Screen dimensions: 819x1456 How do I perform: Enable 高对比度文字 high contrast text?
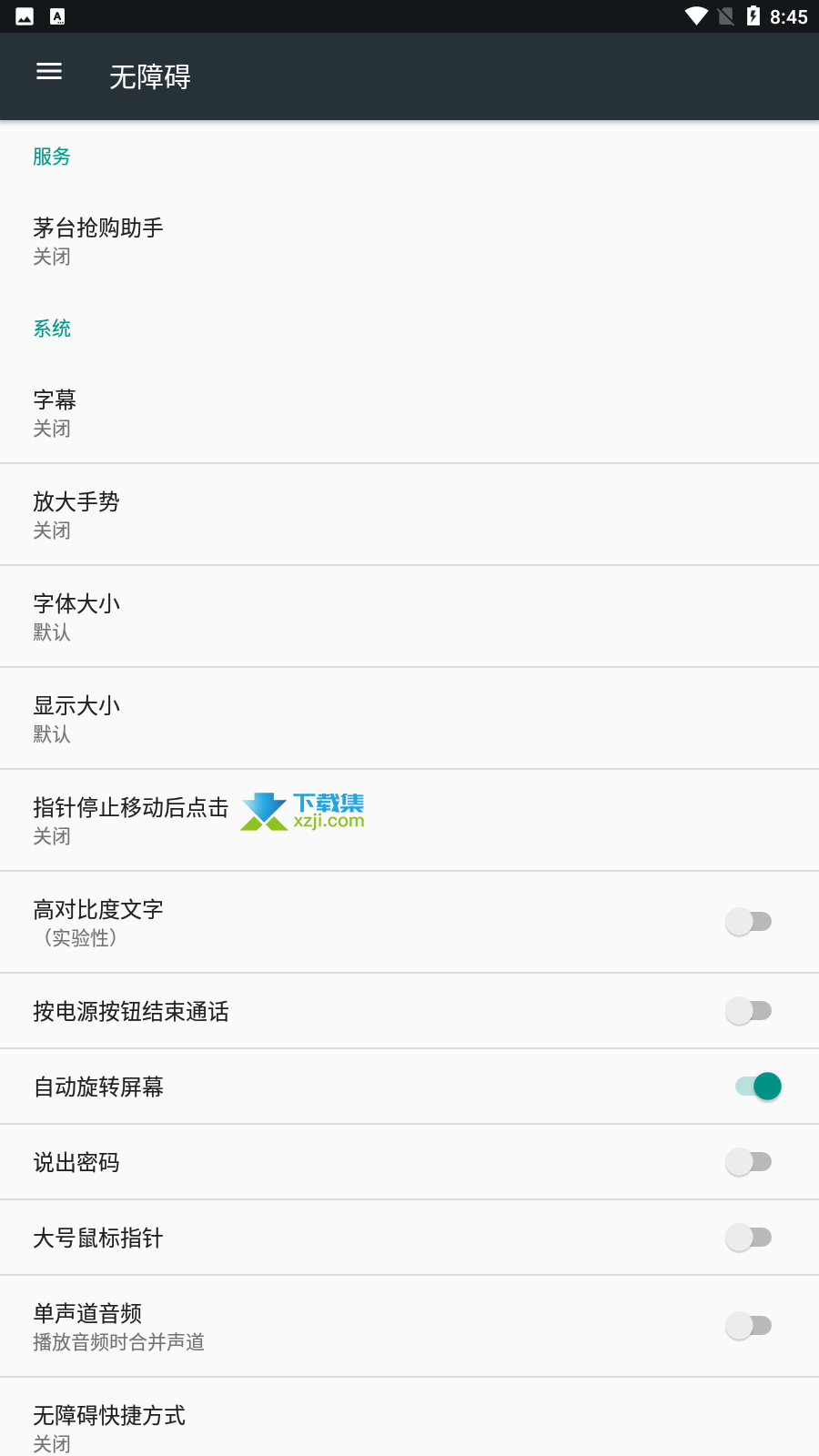(x=749, y=922)
